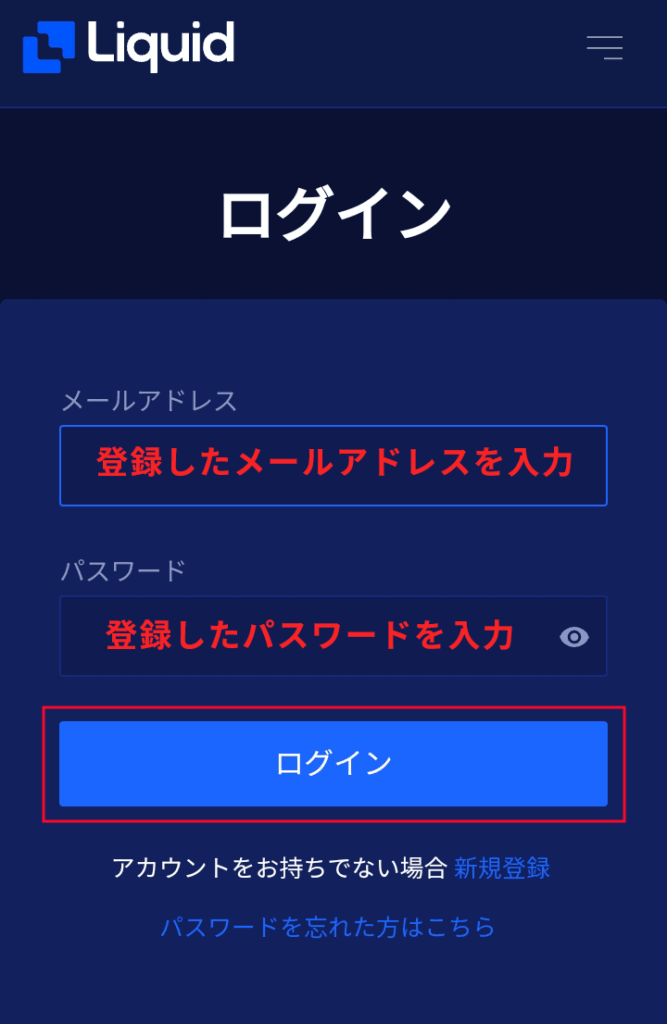Screen dimensions: 667x1024
Task: Open the hamburger menu
Action: tap(604, 47)
